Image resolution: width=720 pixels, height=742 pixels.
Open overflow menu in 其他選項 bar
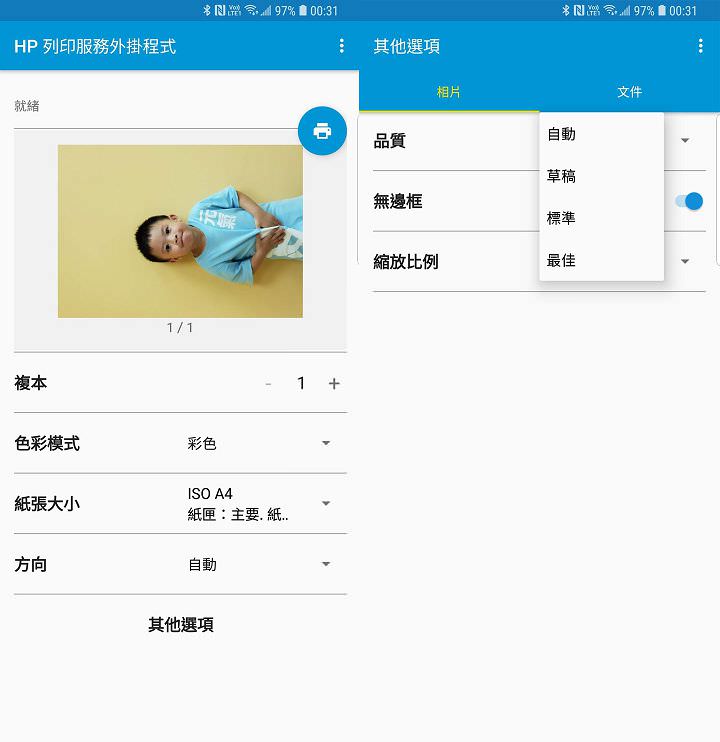700,46
